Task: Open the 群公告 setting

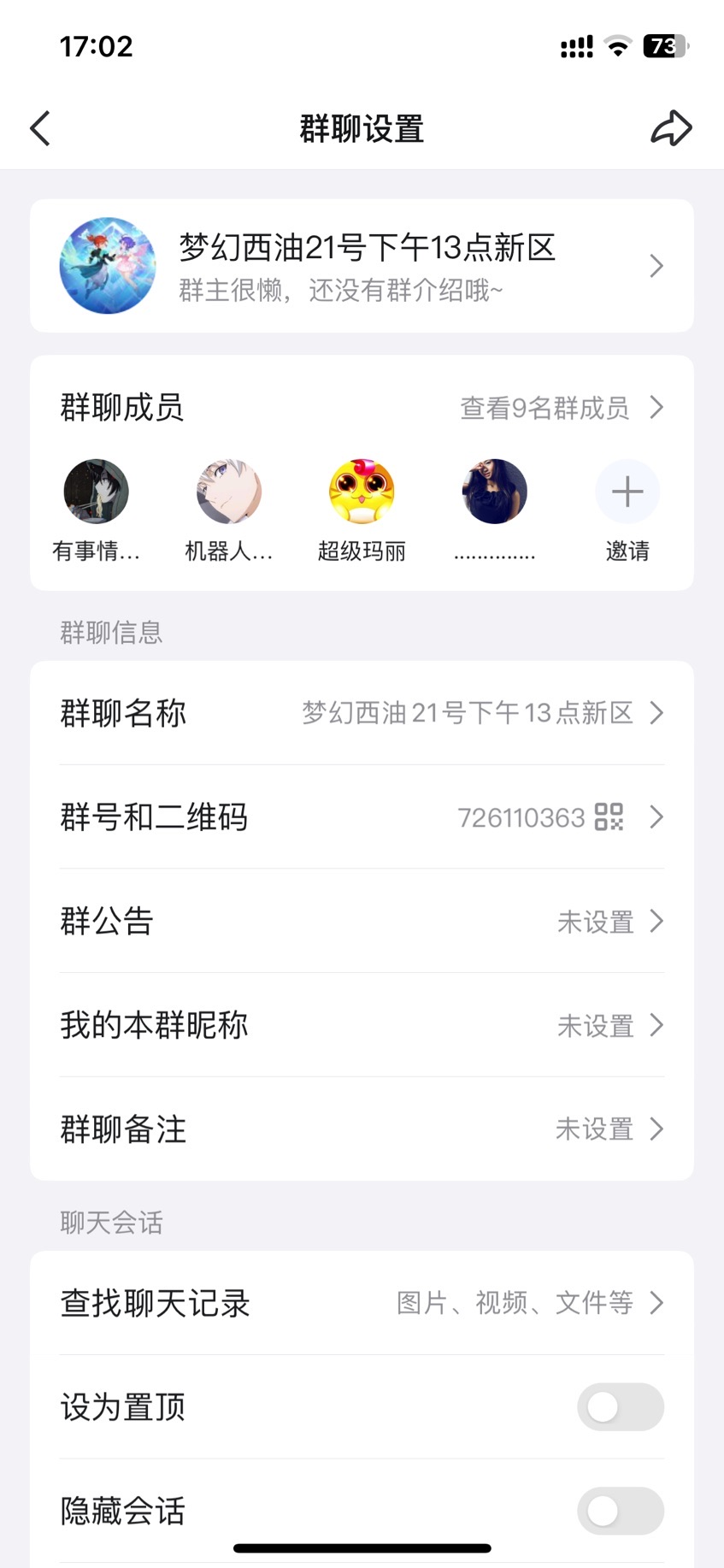Action: pos(362,922)
